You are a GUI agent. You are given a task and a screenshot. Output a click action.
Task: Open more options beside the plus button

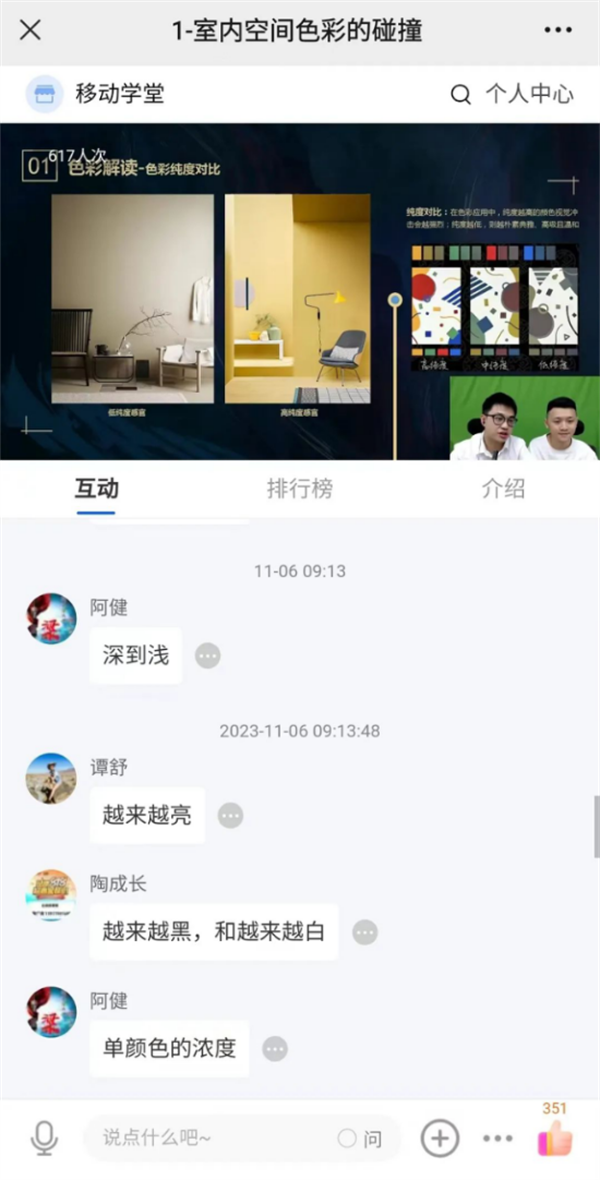(x=498, y=1138)
